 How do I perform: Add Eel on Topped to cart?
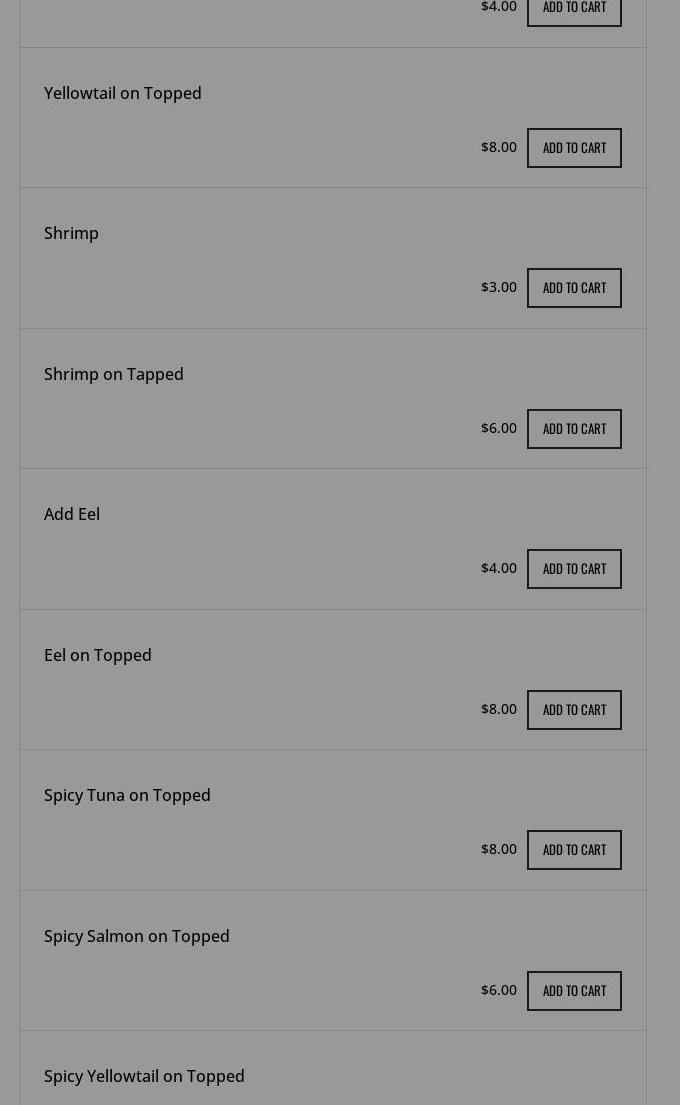[574, 710]
